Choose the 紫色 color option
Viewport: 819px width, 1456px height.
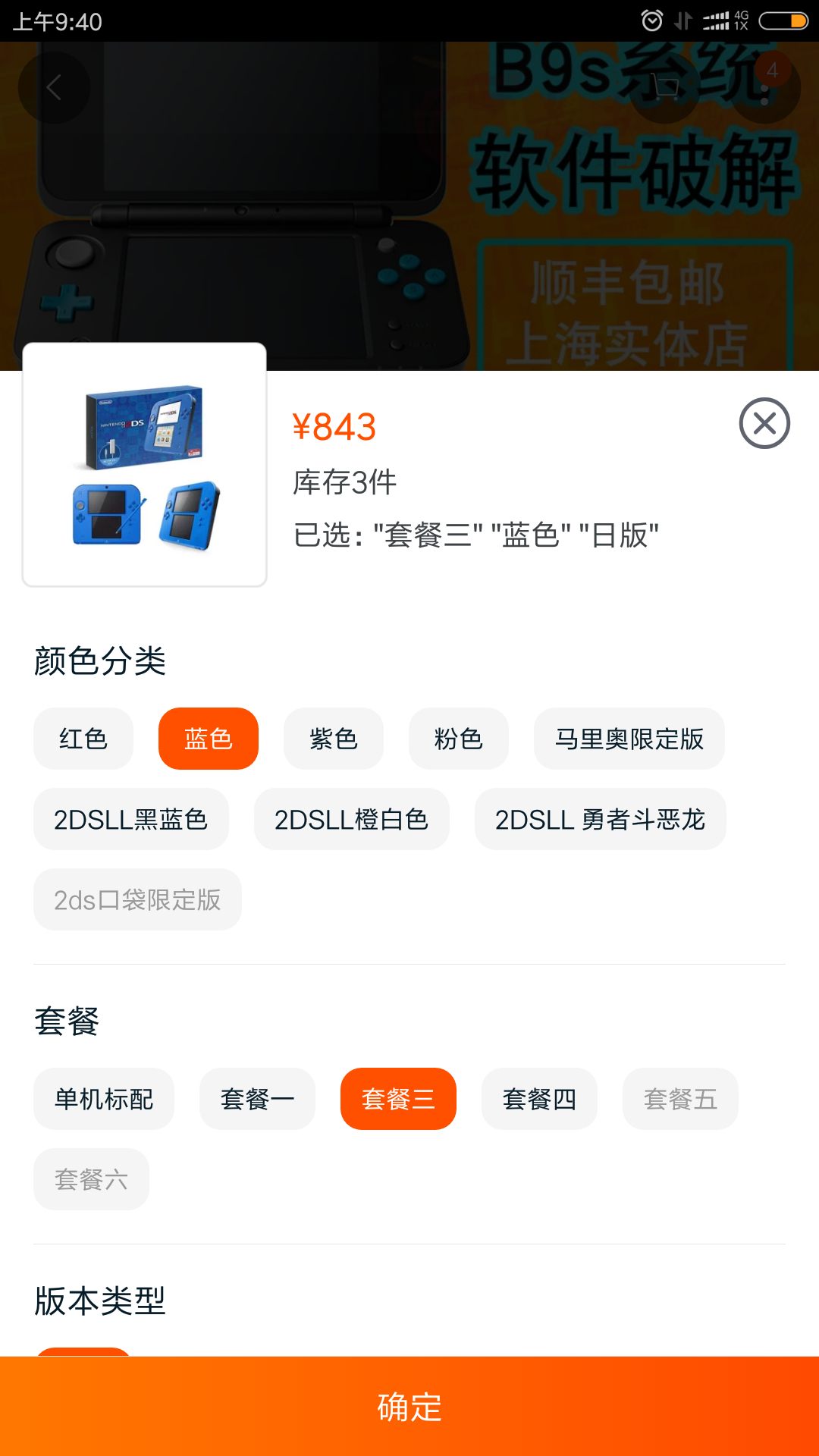[334, 739]
